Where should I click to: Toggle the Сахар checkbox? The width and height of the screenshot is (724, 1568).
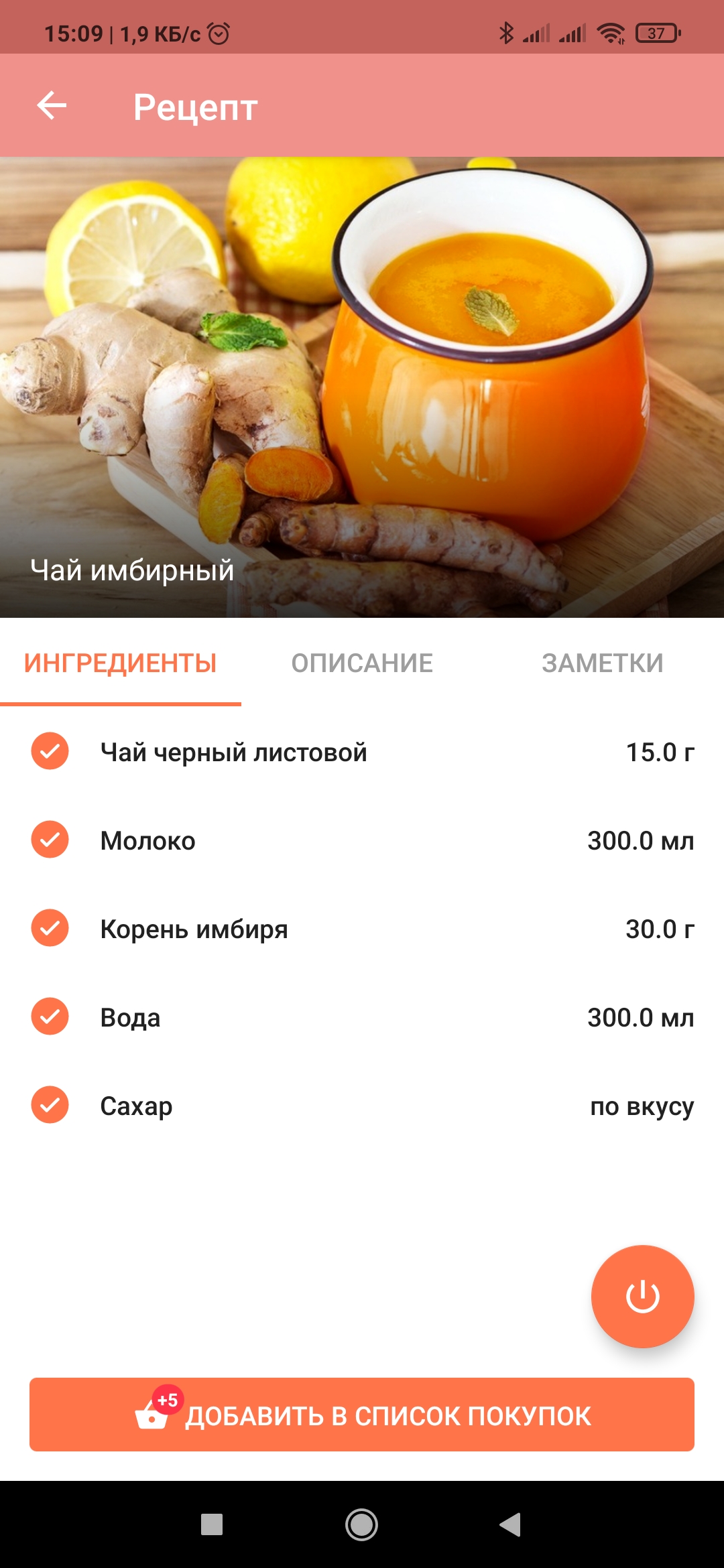pyautogui.click(x=50, y=1105)
